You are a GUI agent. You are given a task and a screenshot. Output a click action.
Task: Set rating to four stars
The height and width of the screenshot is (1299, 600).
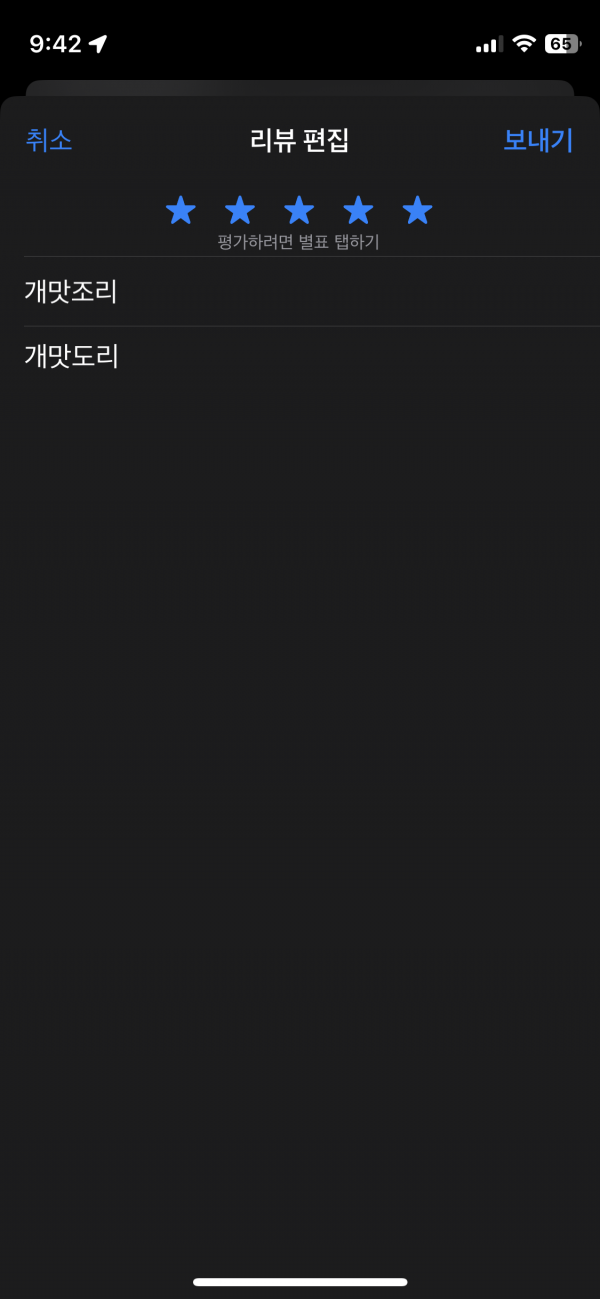click(358, 210)
